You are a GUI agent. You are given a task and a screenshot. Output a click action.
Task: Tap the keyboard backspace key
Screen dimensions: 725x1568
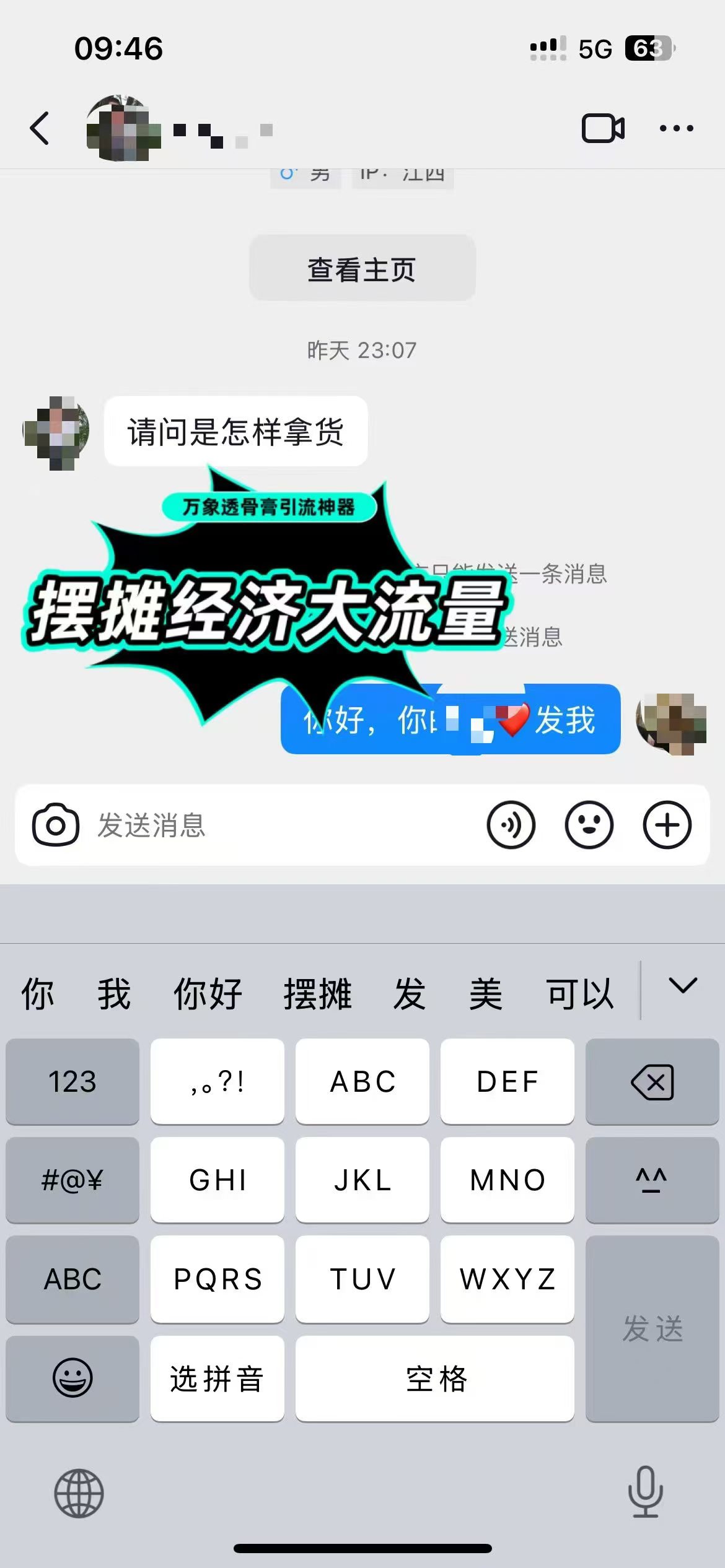pyautogui.click(x=652, y=1082)
